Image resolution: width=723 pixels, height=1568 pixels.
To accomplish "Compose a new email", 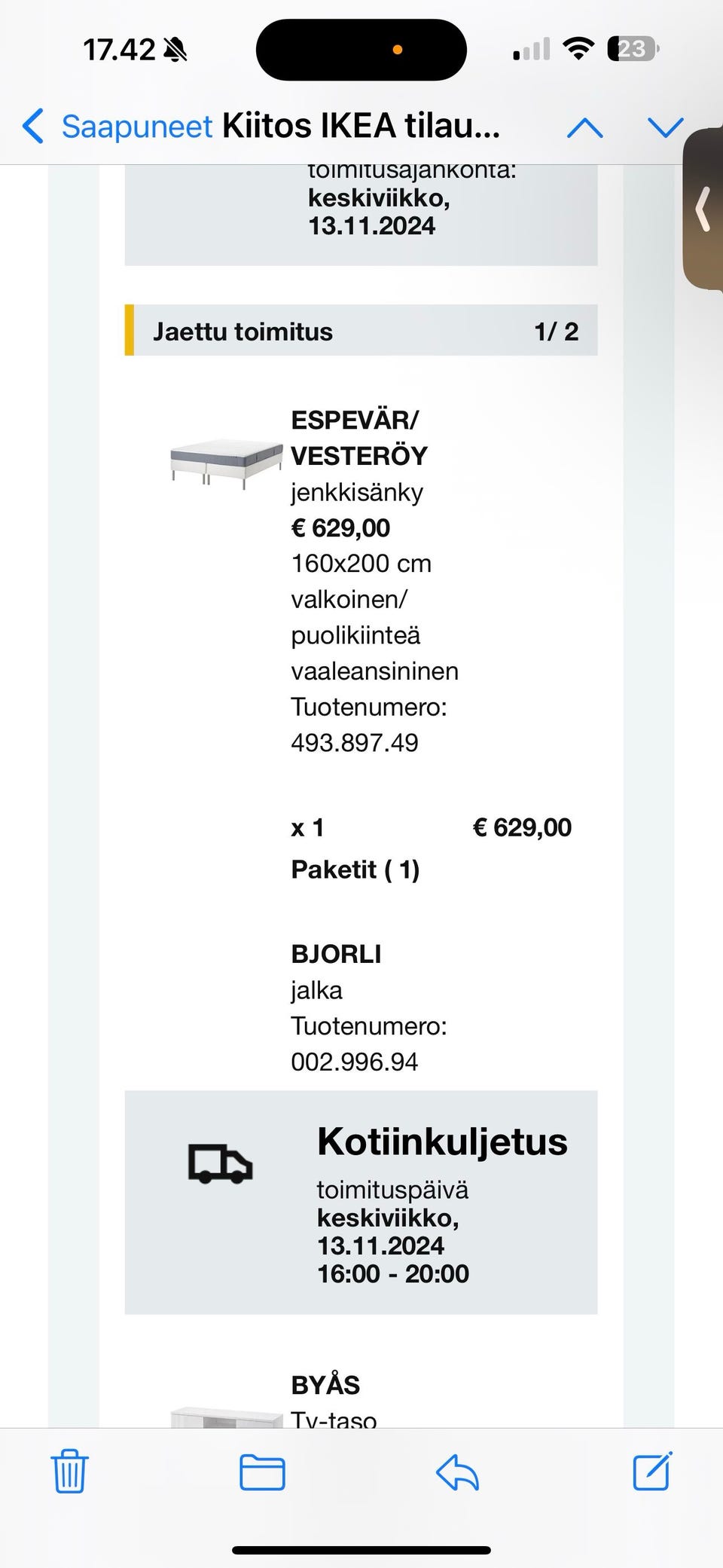I will (652, 1470).
